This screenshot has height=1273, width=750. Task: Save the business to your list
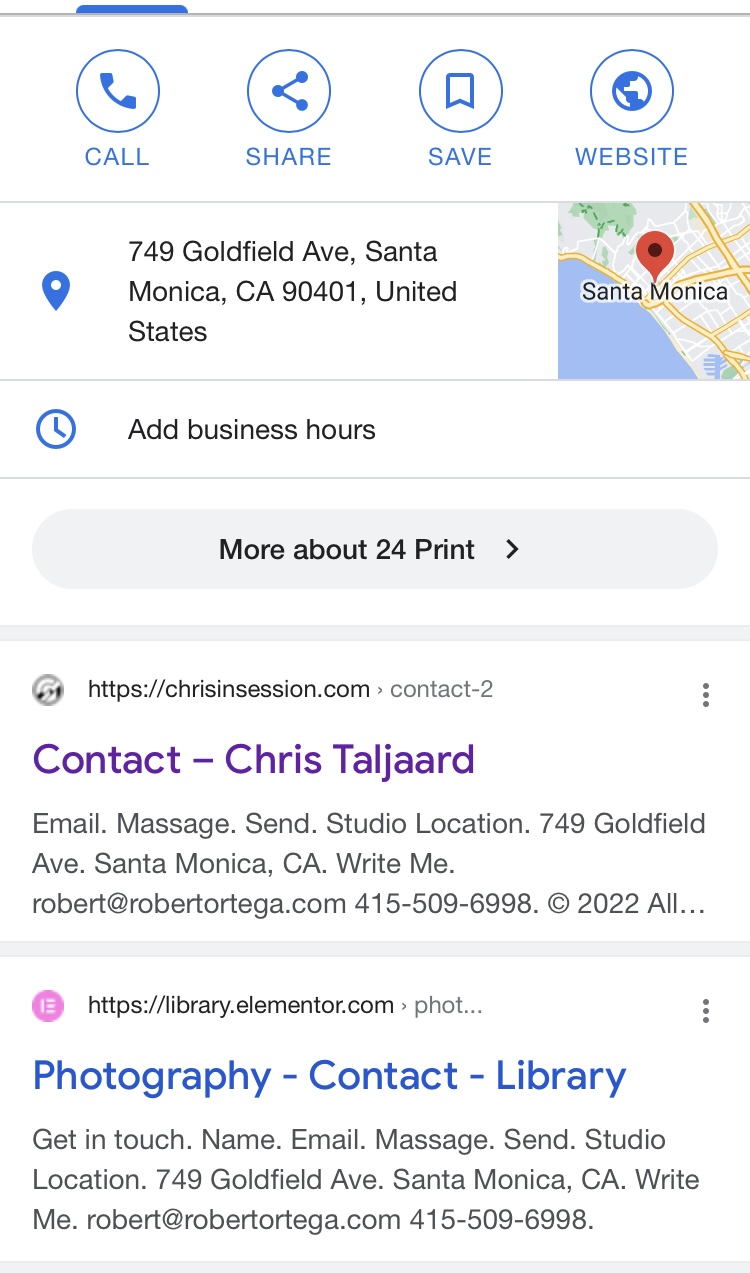coord(460,92)
